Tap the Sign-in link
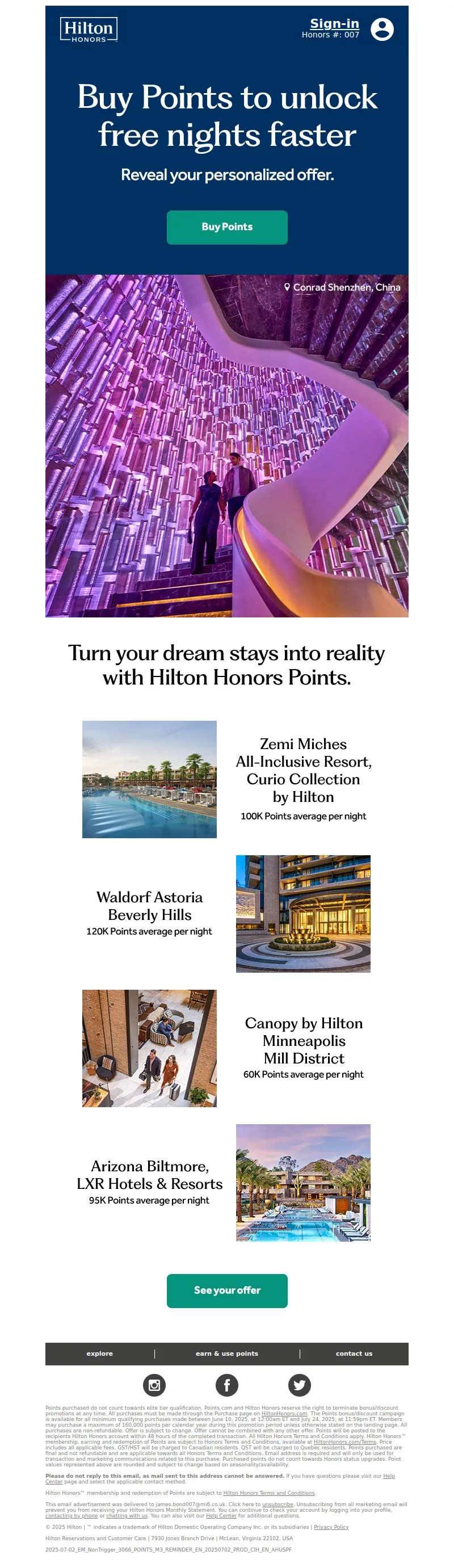The height and width of the screenshot is (1568, 454). pyautogui.click(x=334, y=24)
